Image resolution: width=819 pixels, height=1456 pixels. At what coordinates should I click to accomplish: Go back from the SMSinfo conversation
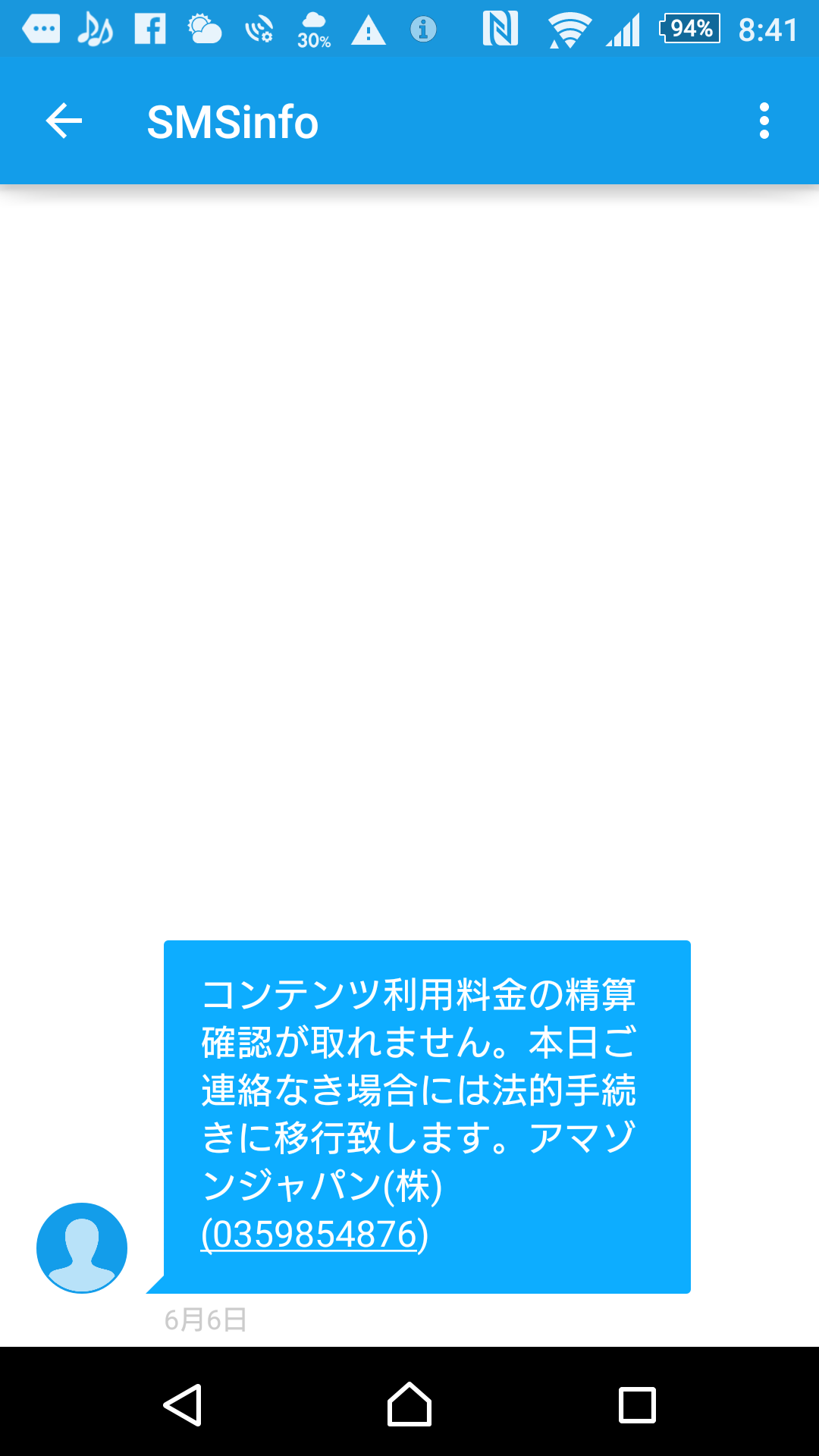click(x=64, y=121)
